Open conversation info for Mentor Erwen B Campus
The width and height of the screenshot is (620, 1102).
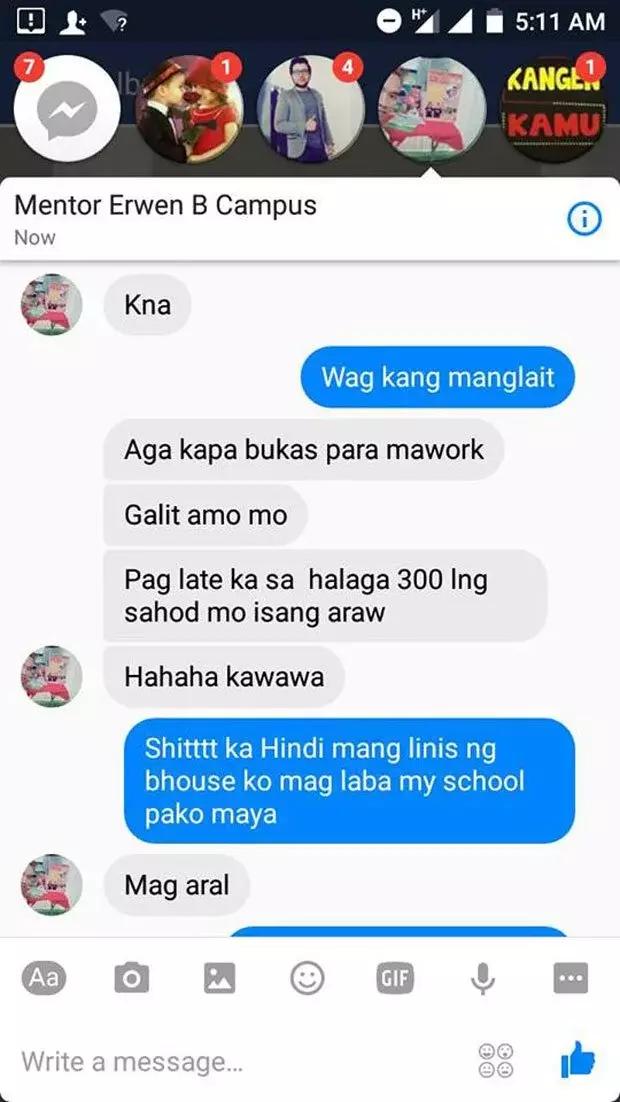coord(584,220)
